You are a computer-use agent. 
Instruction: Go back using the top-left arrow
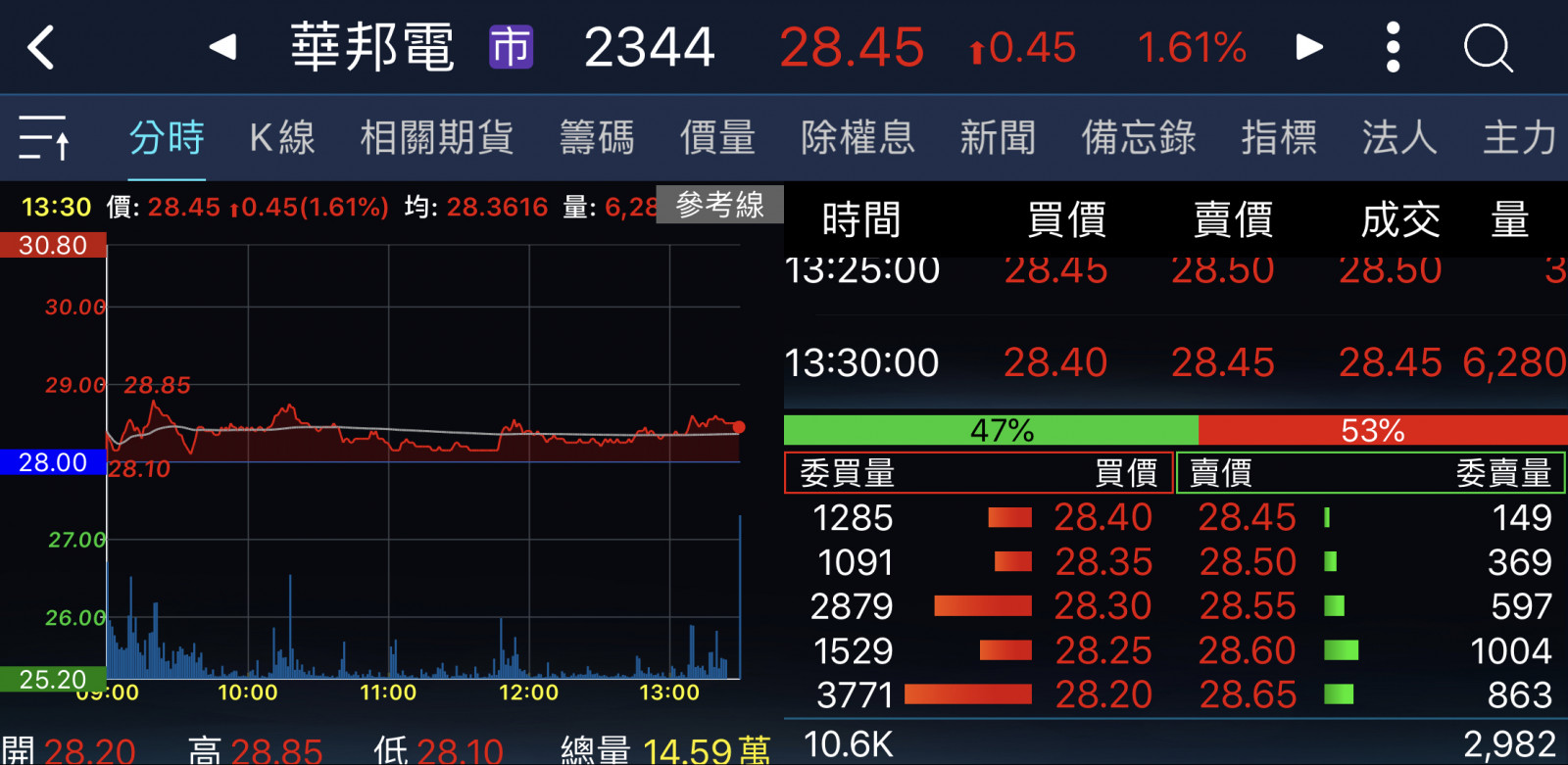click(x=41, y=47)
